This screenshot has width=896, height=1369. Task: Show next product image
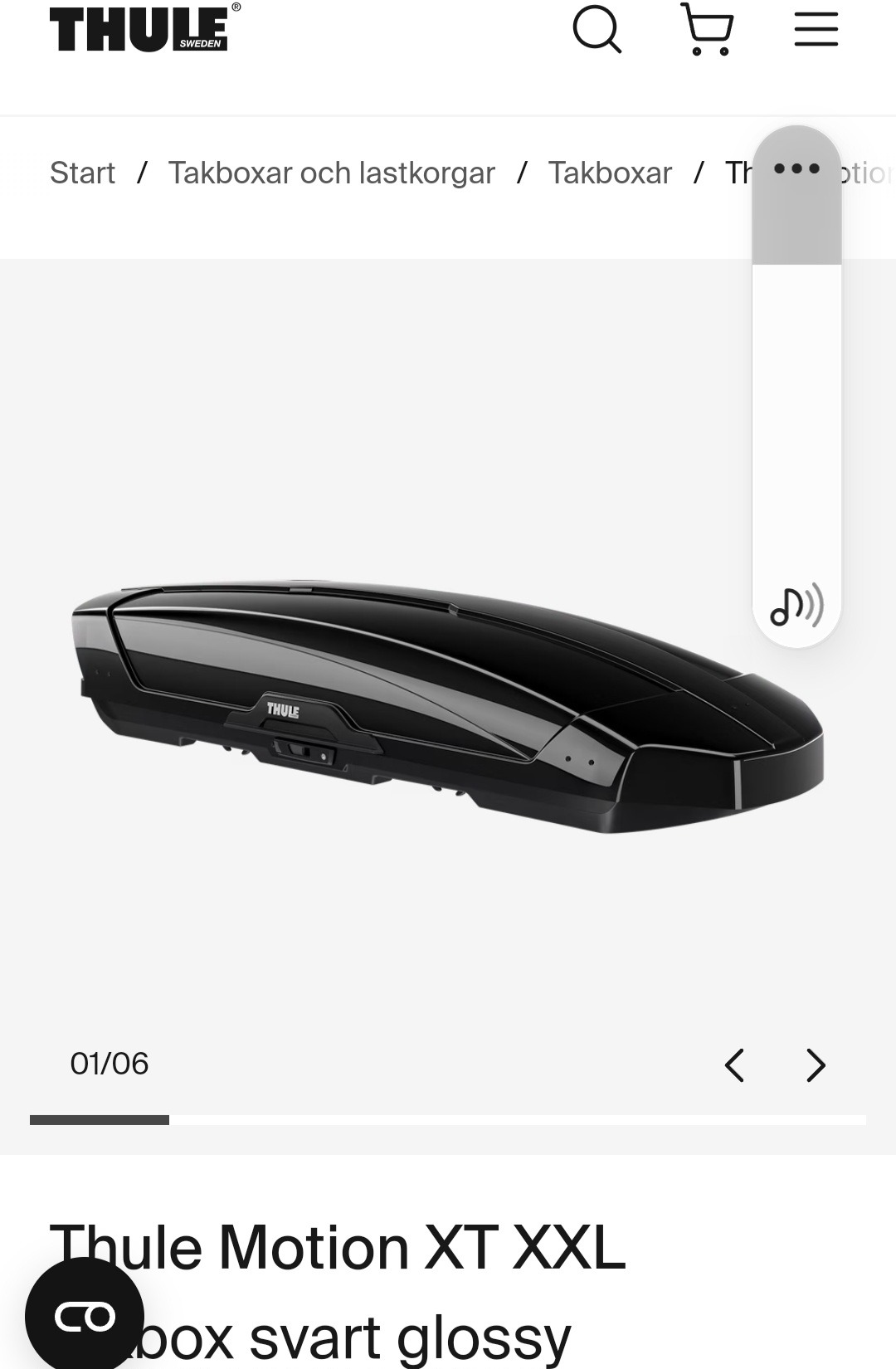pos(816,1065)
